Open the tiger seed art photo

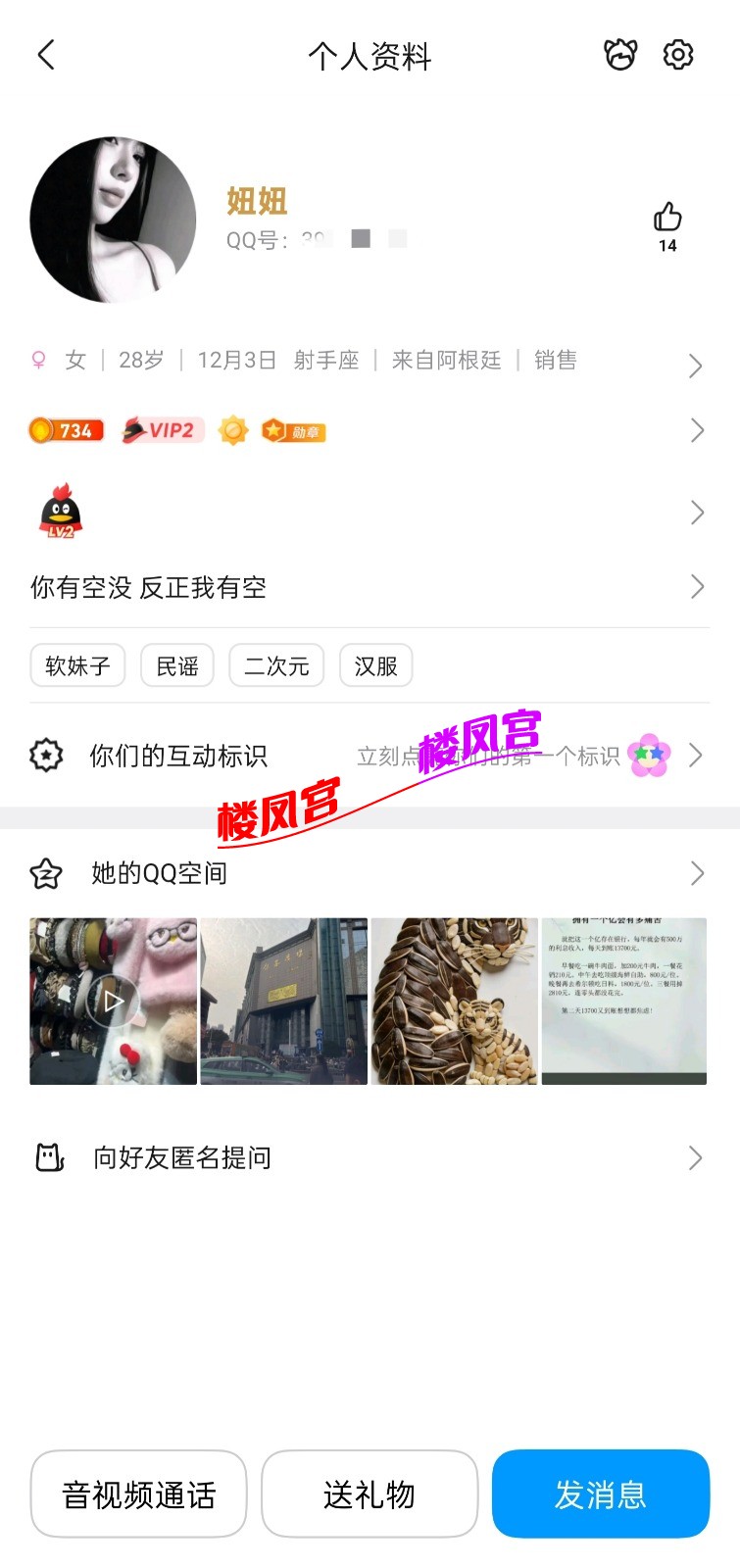[454, 1002]
